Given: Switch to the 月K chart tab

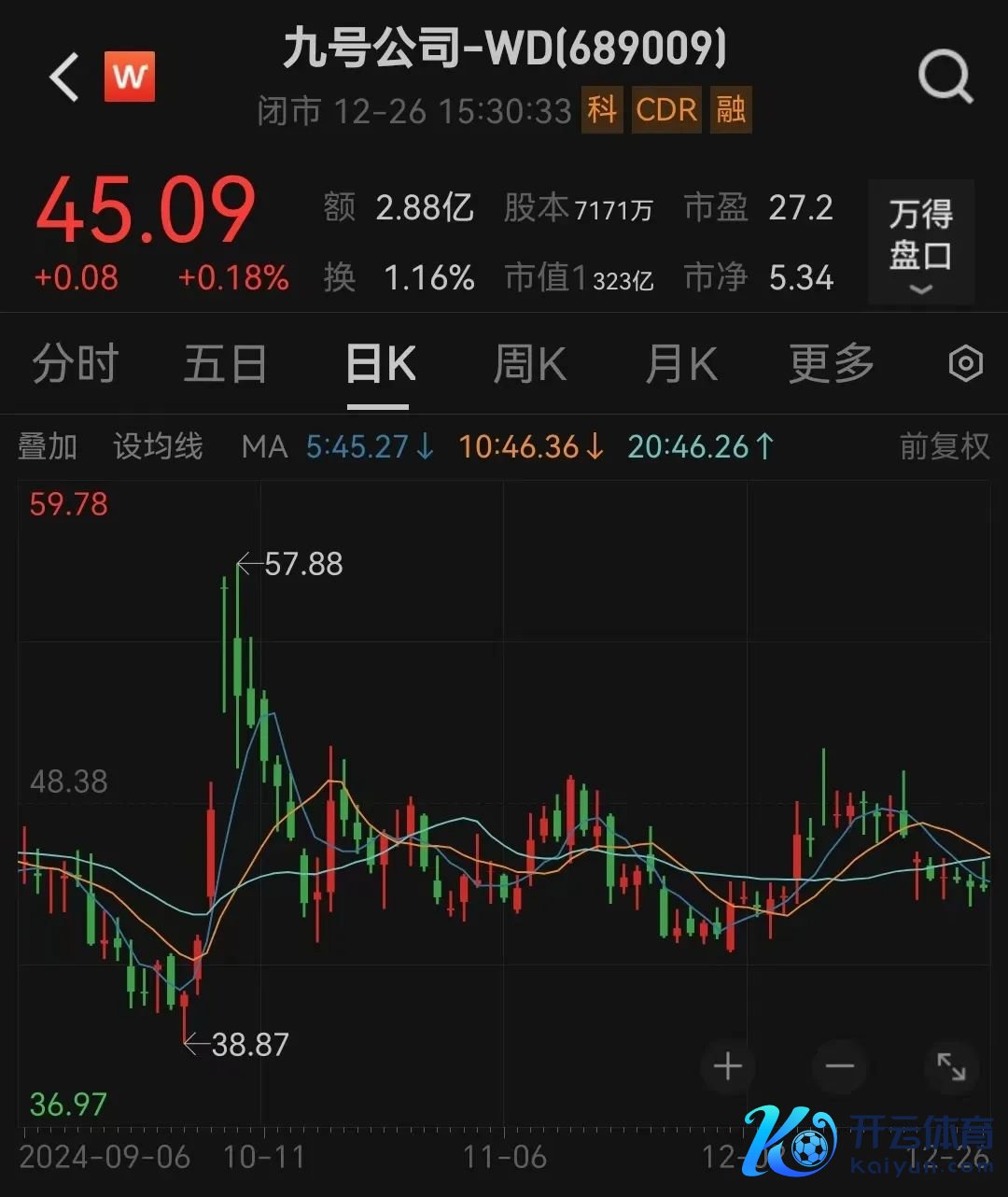Looking at the screenshot, I should point(681,364).
